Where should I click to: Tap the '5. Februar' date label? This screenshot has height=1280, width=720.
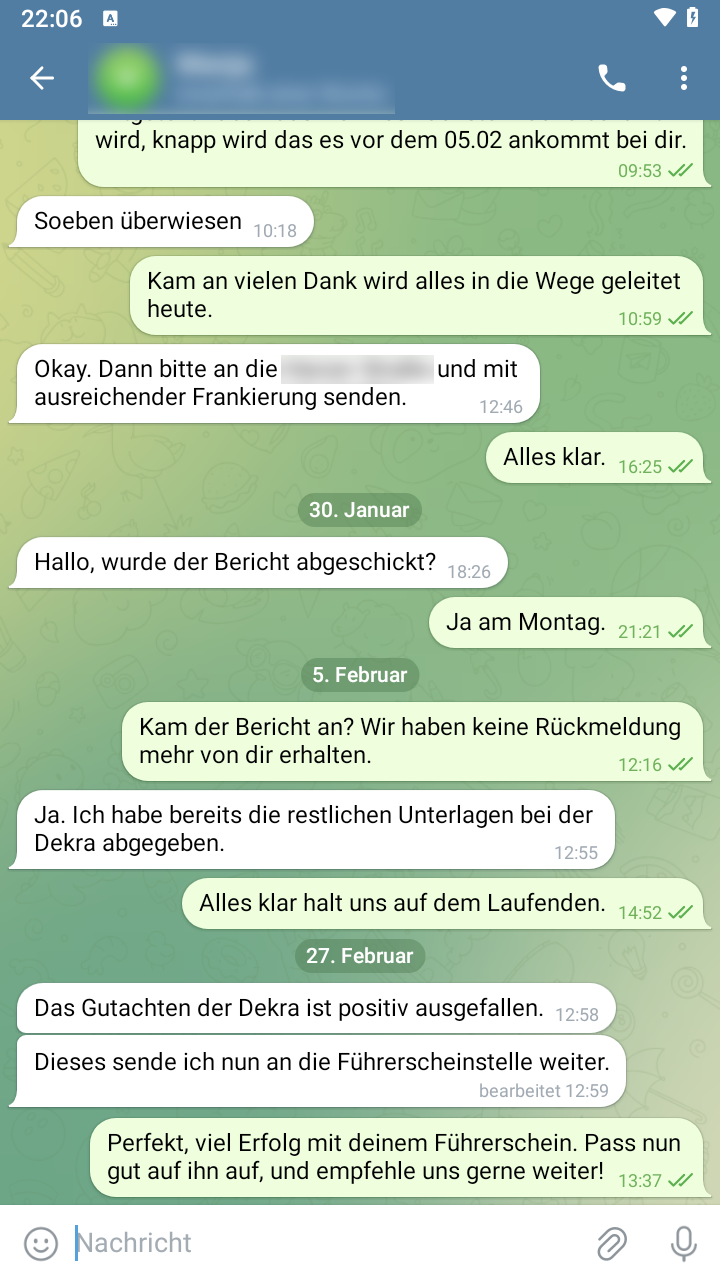360,675
